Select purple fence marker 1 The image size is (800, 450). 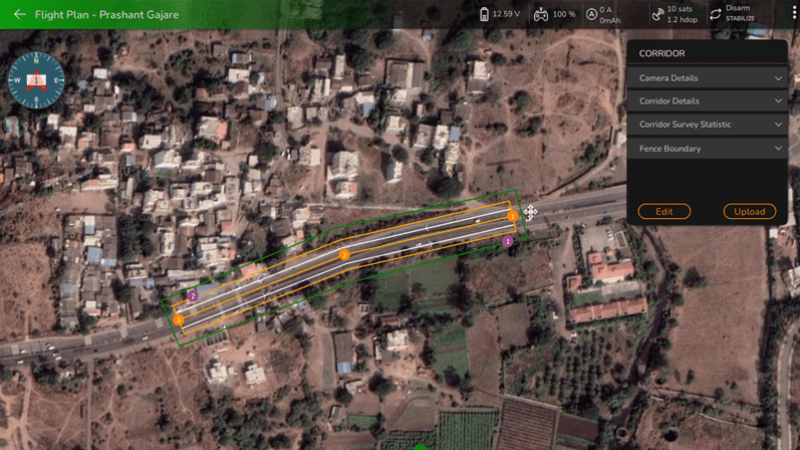[x=508, y=241]
